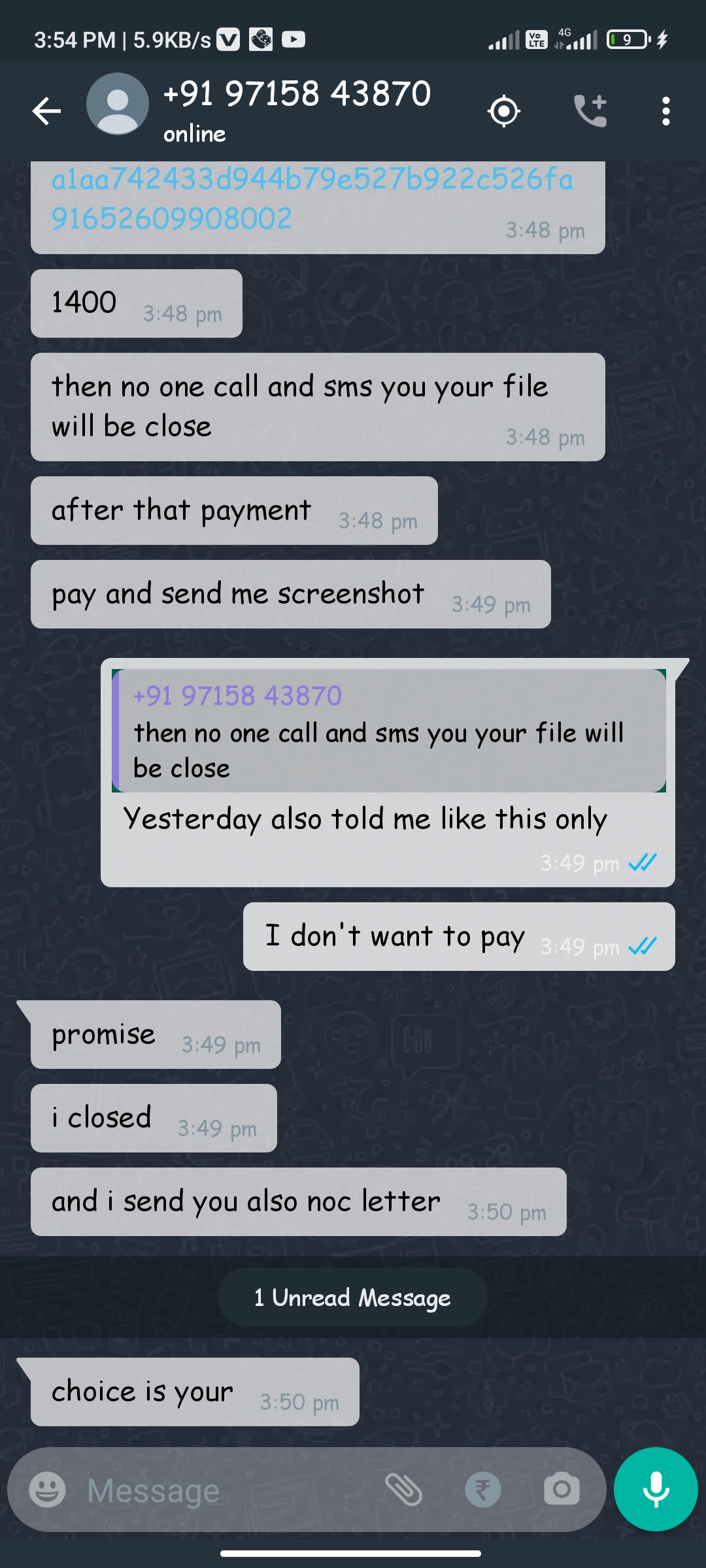The height and width of the screenshot is (1568, 706).
Task: Attach a file with paperclip icon
Action: (x=403, y=1490)
